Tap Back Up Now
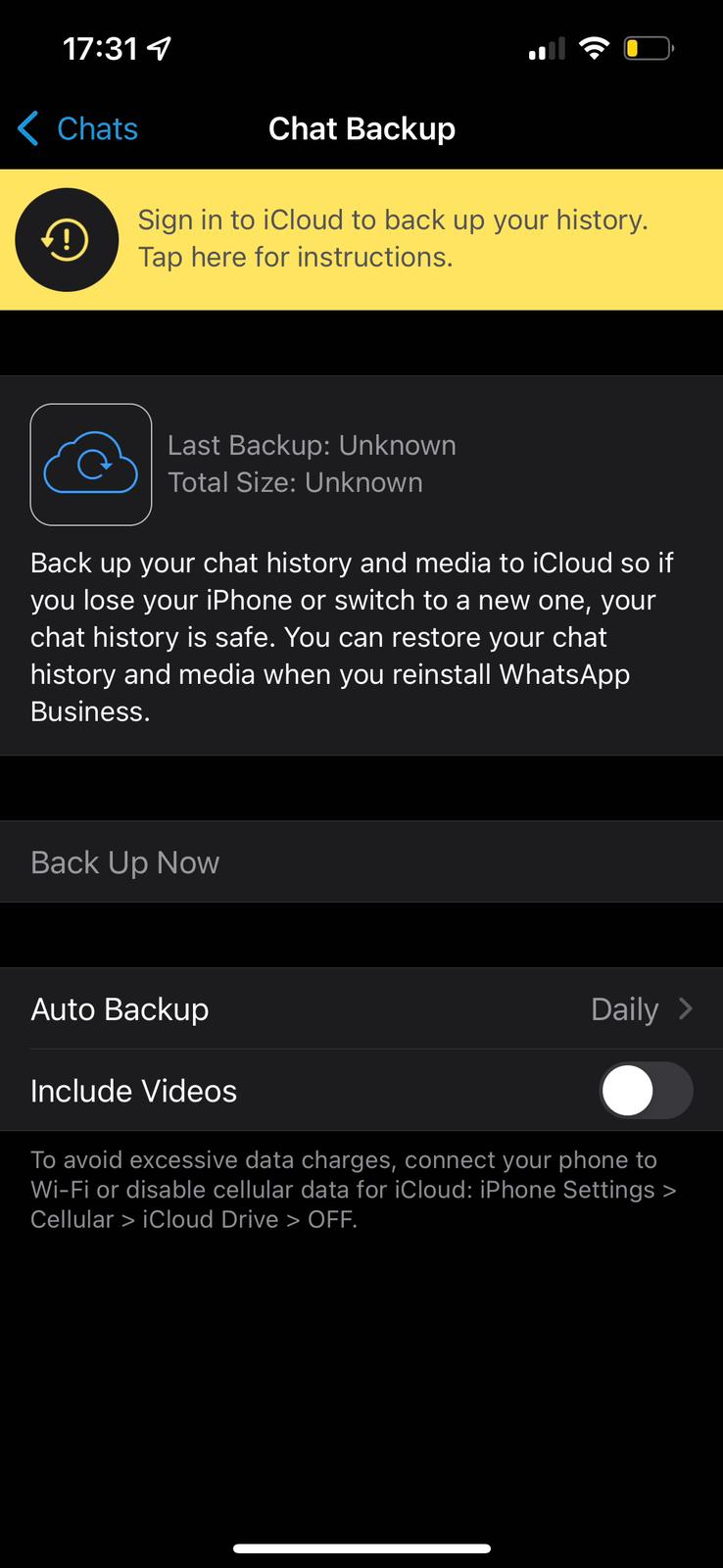This screenshot has width=723, height=1568. pos(361,861)
